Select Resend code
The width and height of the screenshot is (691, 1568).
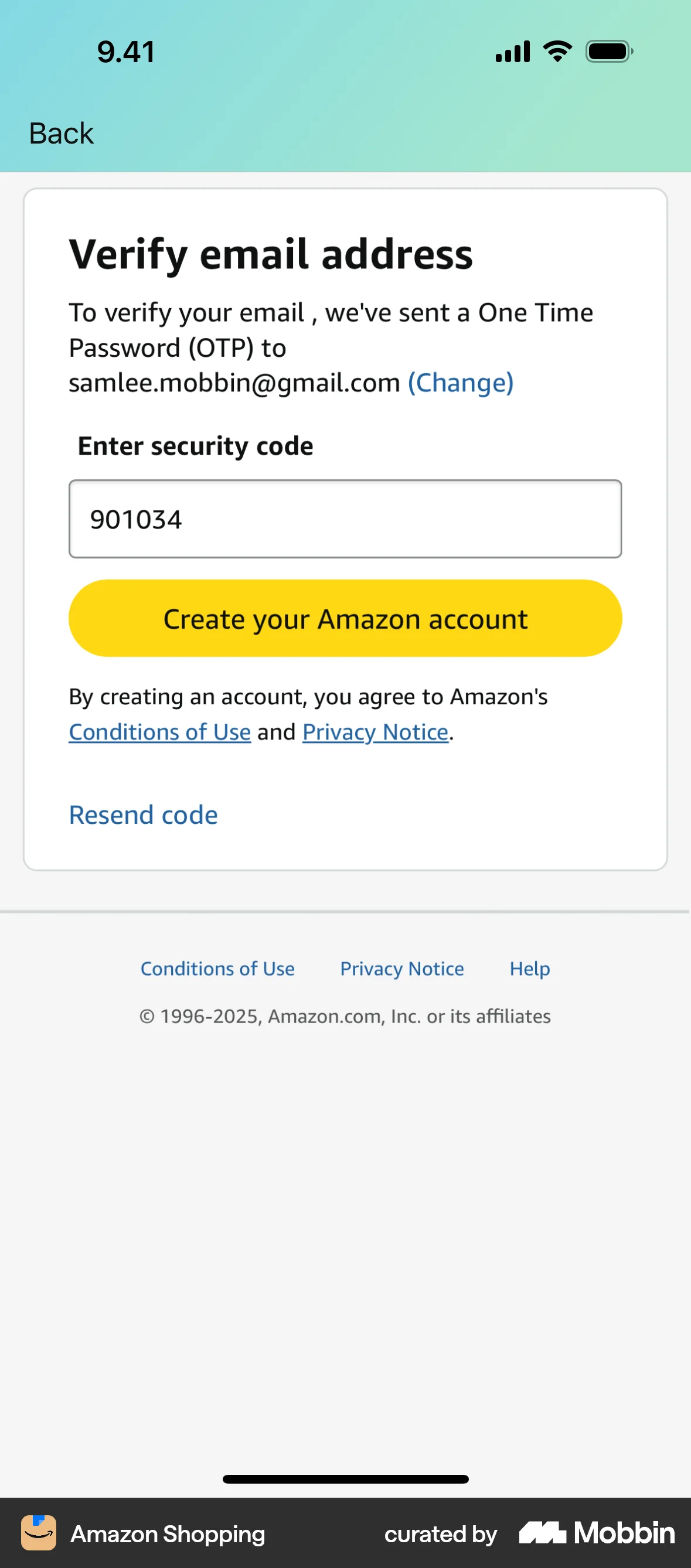coord(142,814)
